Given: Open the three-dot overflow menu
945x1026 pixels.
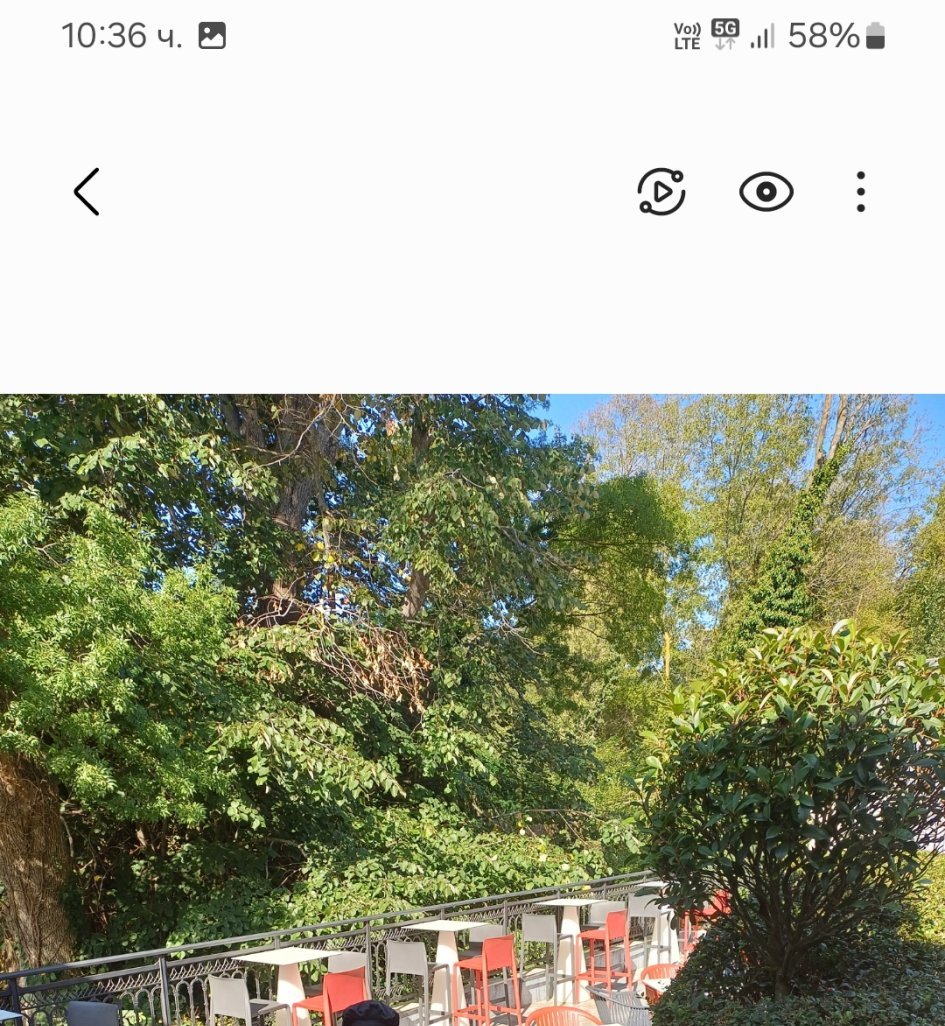Looking at the screenshot, I should [x=860, y=191].
